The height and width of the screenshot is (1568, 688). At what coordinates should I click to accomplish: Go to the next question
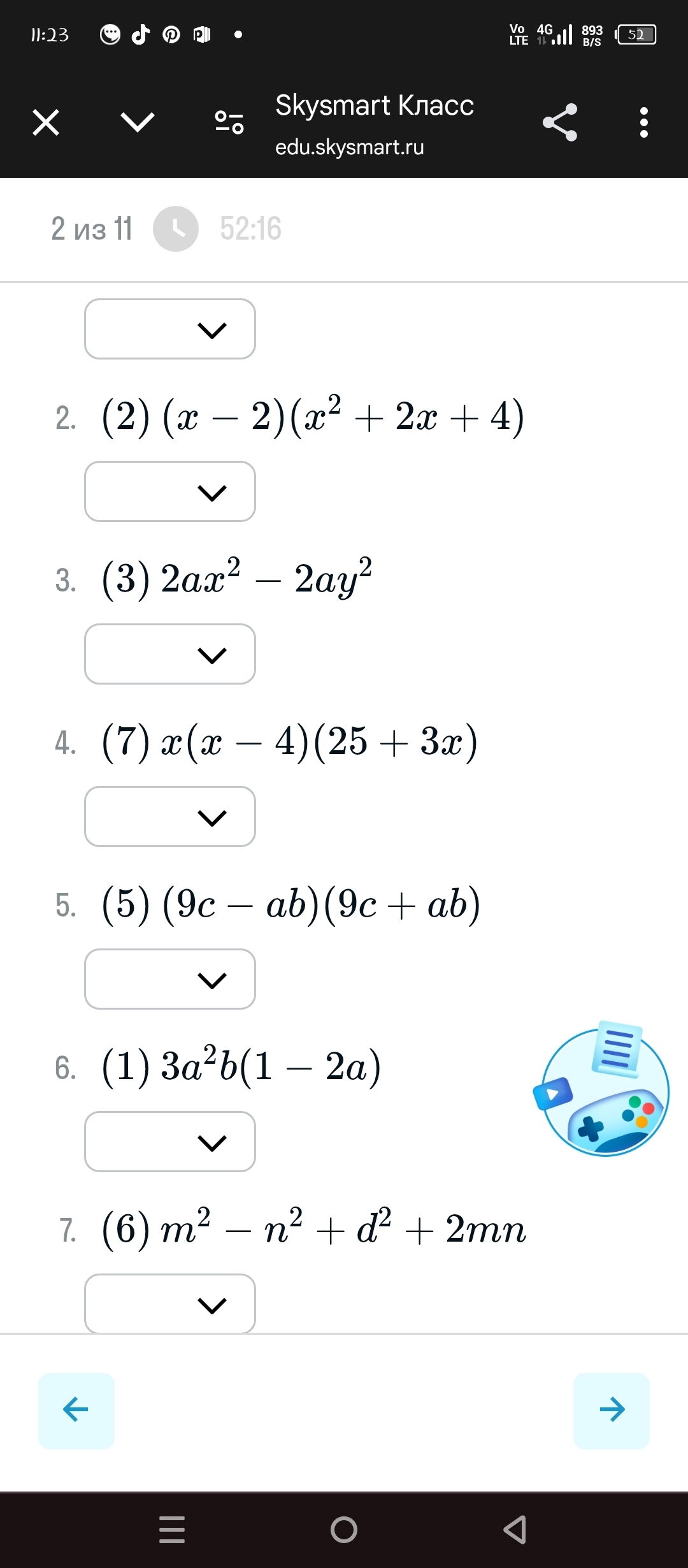coord(612,1411)
